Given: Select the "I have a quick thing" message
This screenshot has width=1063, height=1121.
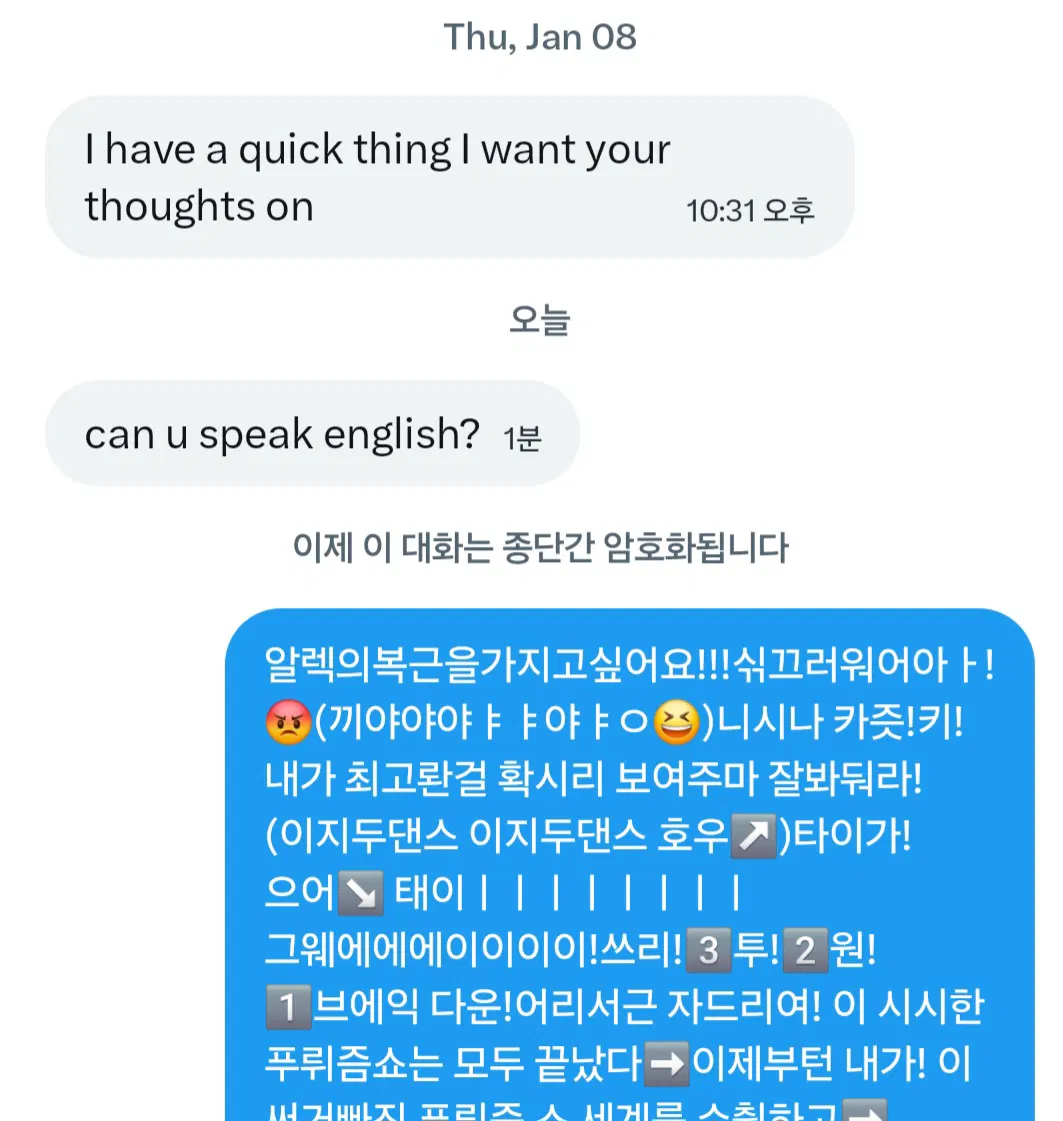Looking at the screenshot, I should point(448,177).
